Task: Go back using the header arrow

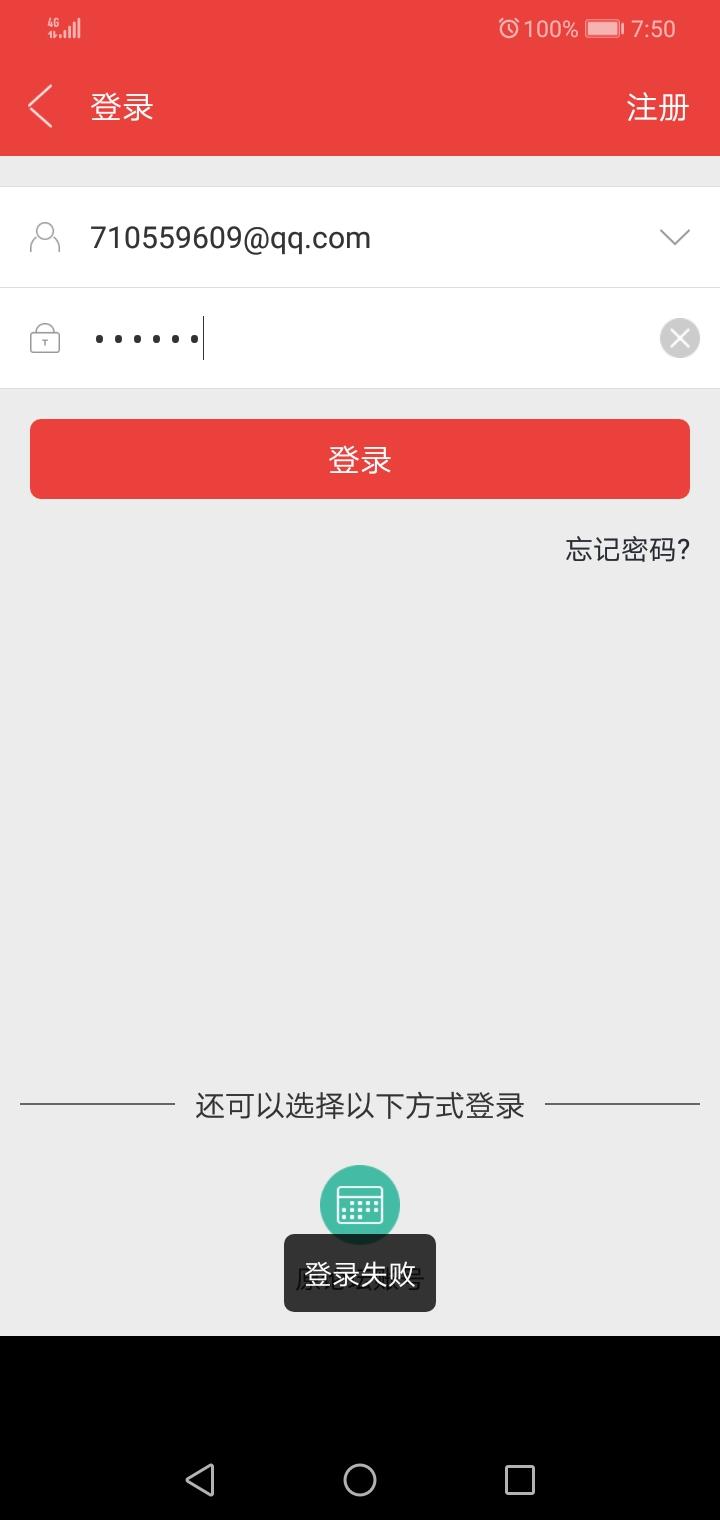Action: point(40,106)
